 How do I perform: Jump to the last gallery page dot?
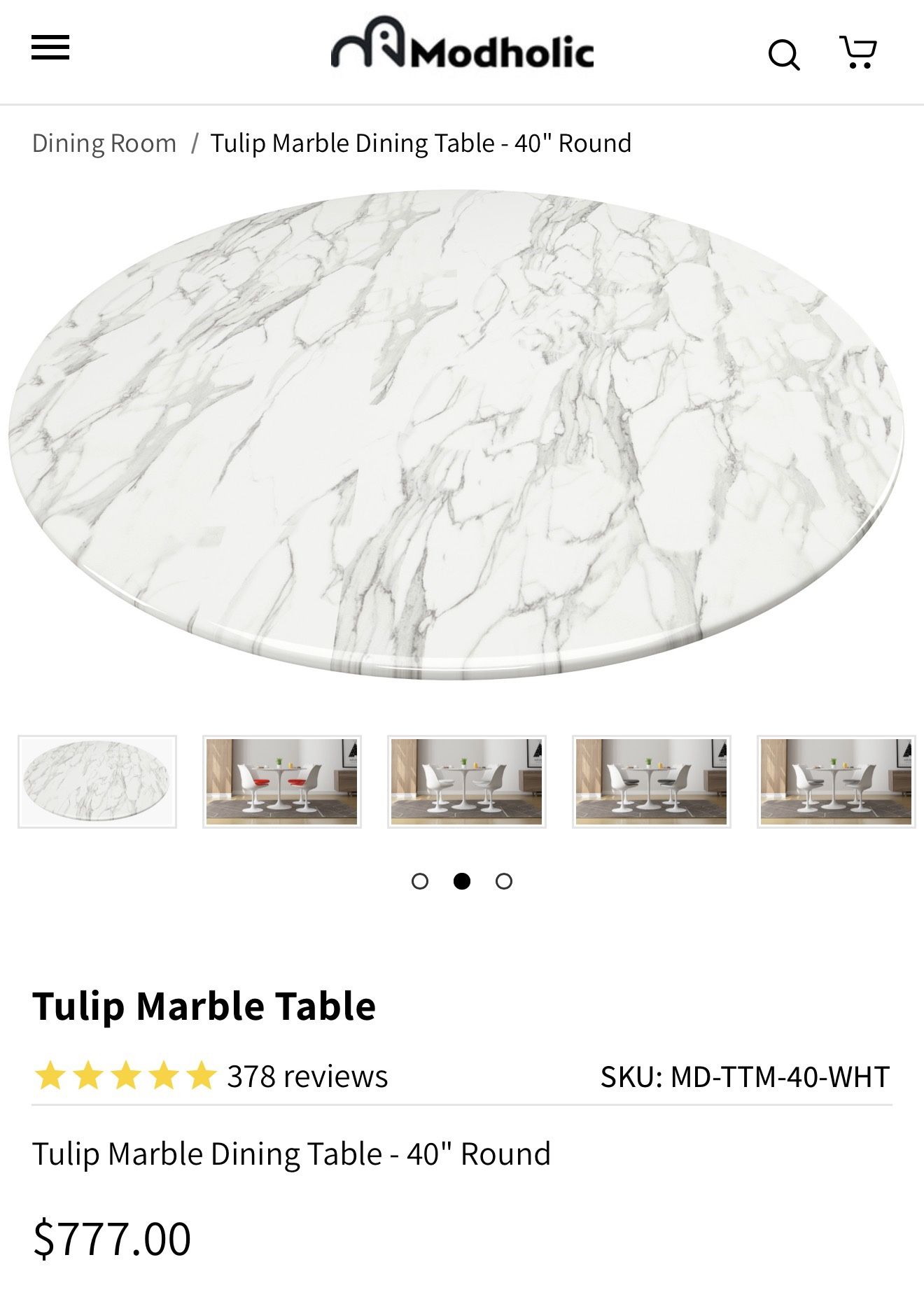click(504, 881)
